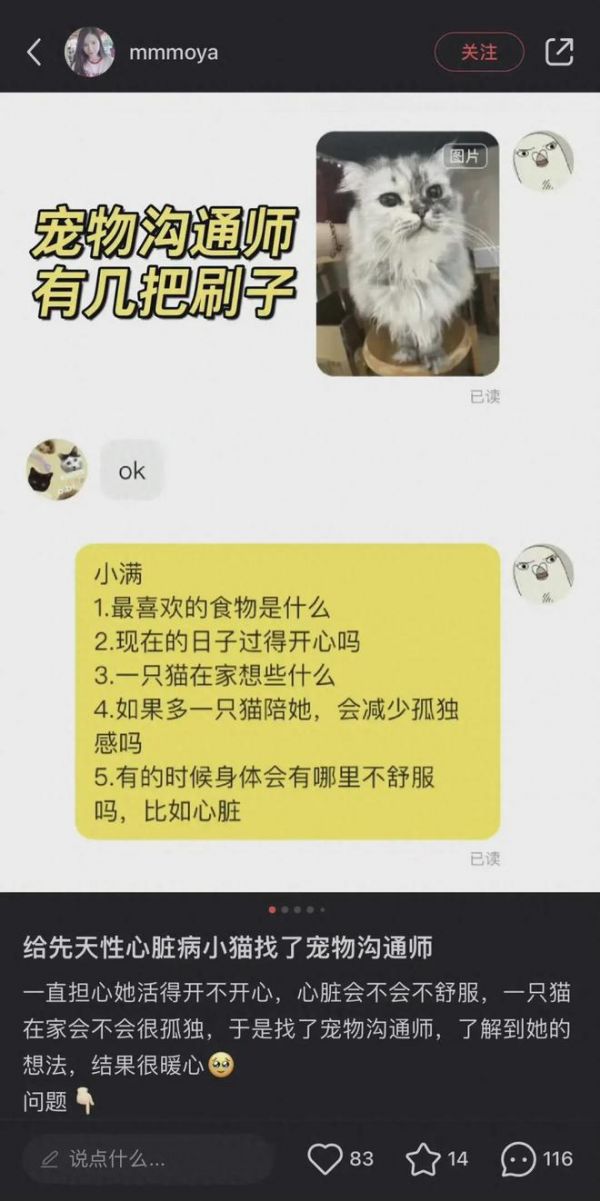Share this post

(559, 52)
